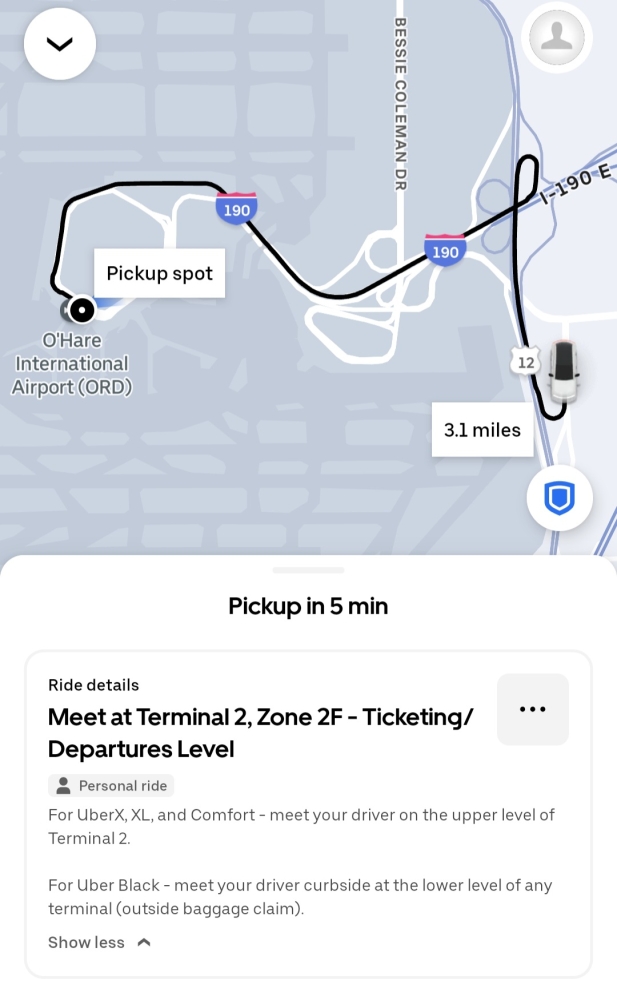Viewport: 617px width, 1000px height.
Task: Collapse the map with the down chevron
Action: tap(60, 43)
